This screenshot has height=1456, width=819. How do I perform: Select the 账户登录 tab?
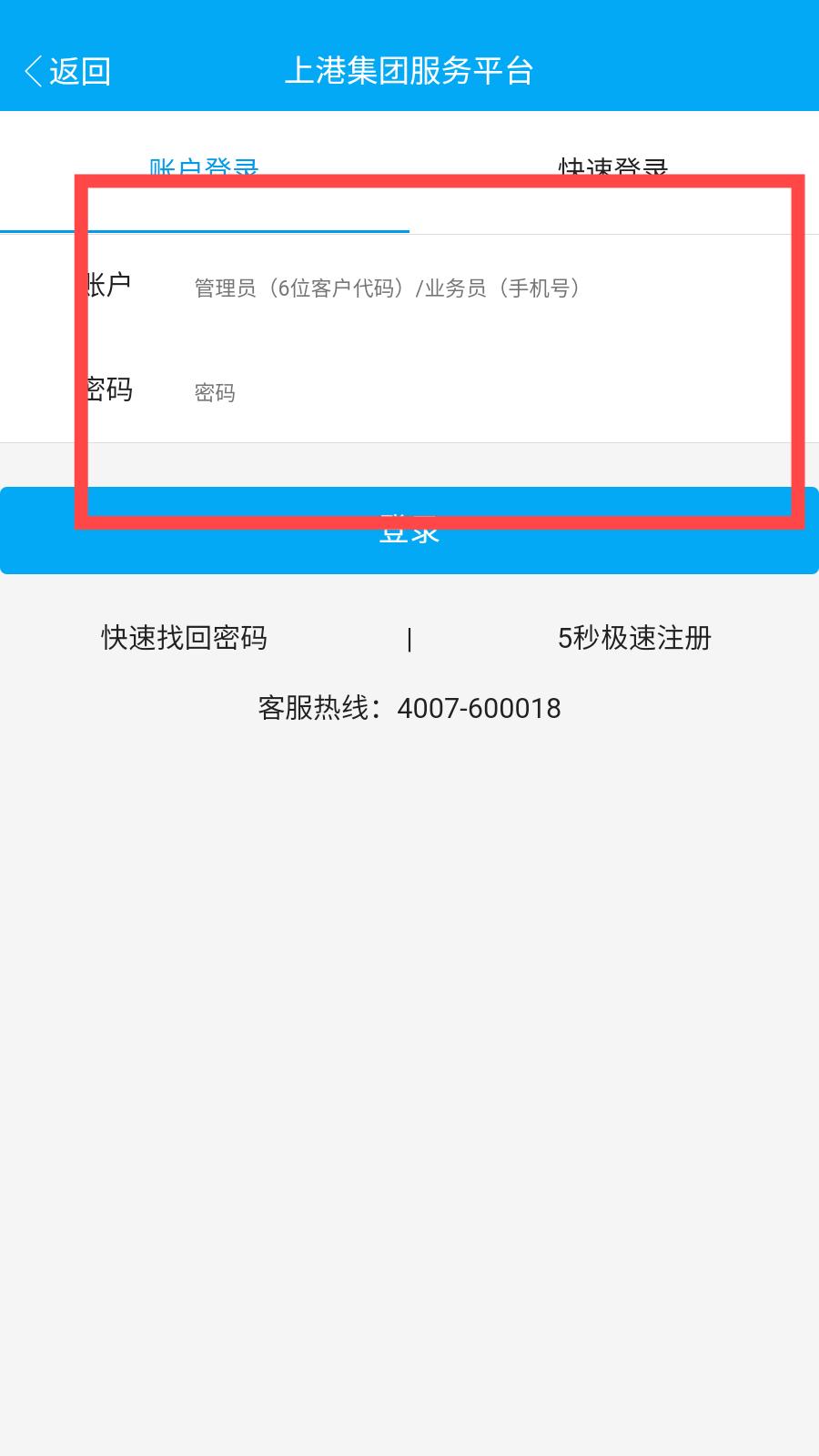[x=205, y=171]
